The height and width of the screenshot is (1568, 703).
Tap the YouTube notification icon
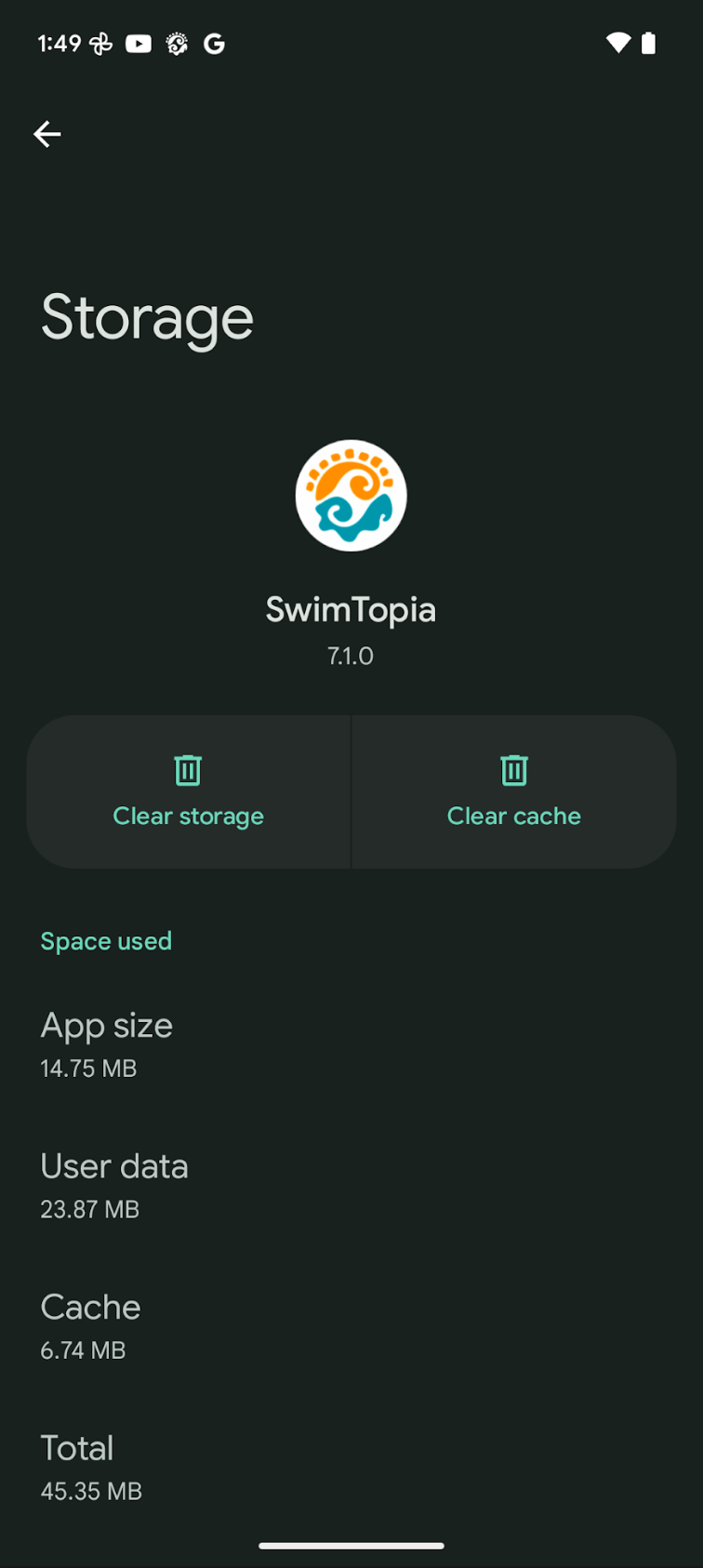click(x=138, y=43)
